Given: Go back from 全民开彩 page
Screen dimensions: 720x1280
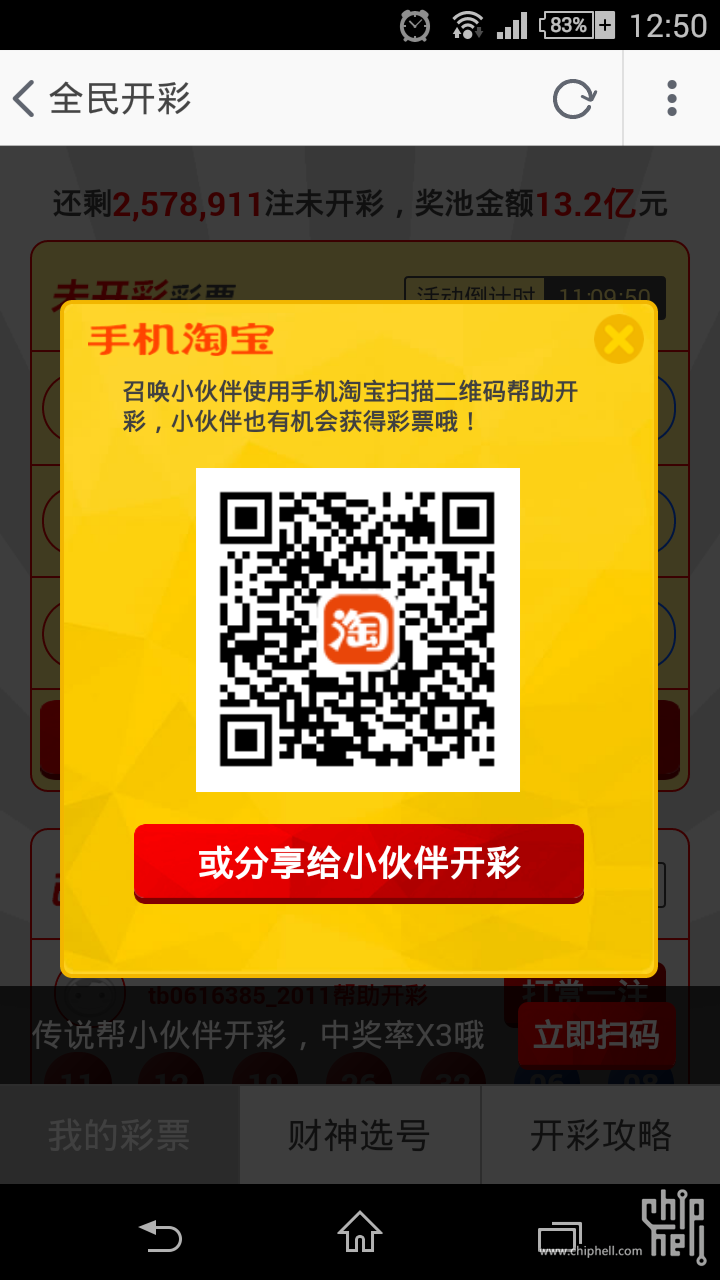Looking at the screenshot, I should pyautogui.click(x=25, y=99).
